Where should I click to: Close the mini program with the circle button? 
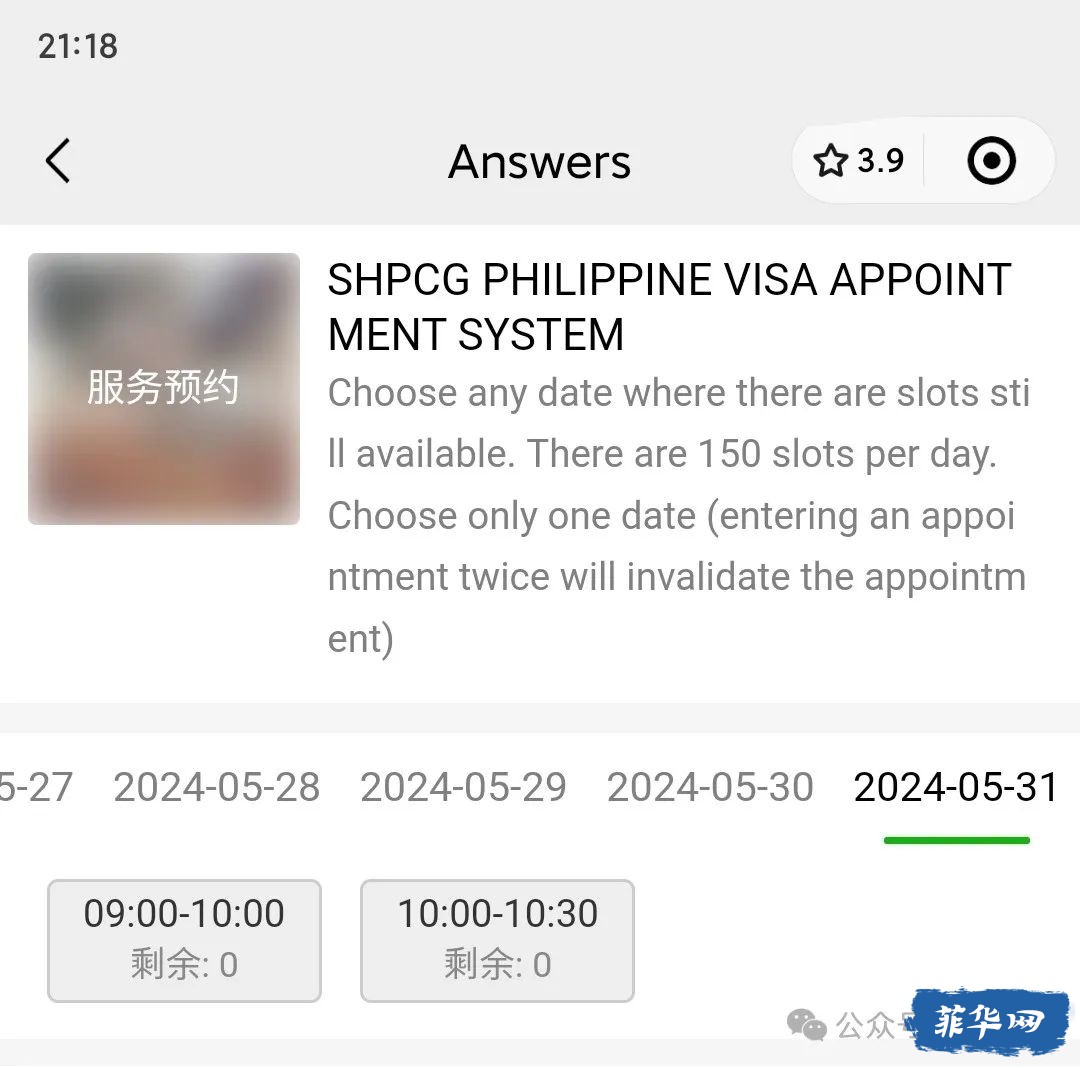[991, 161]
